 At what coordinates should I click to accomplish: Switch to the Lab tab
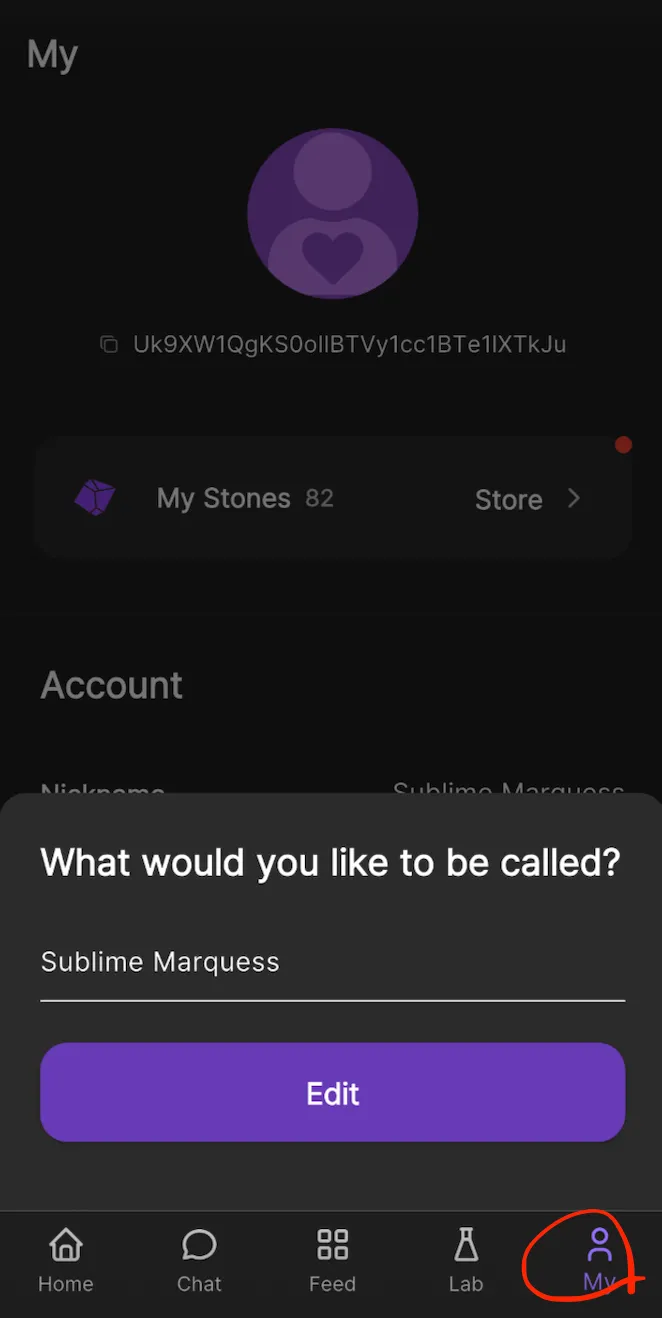(x=465, y=1260)
